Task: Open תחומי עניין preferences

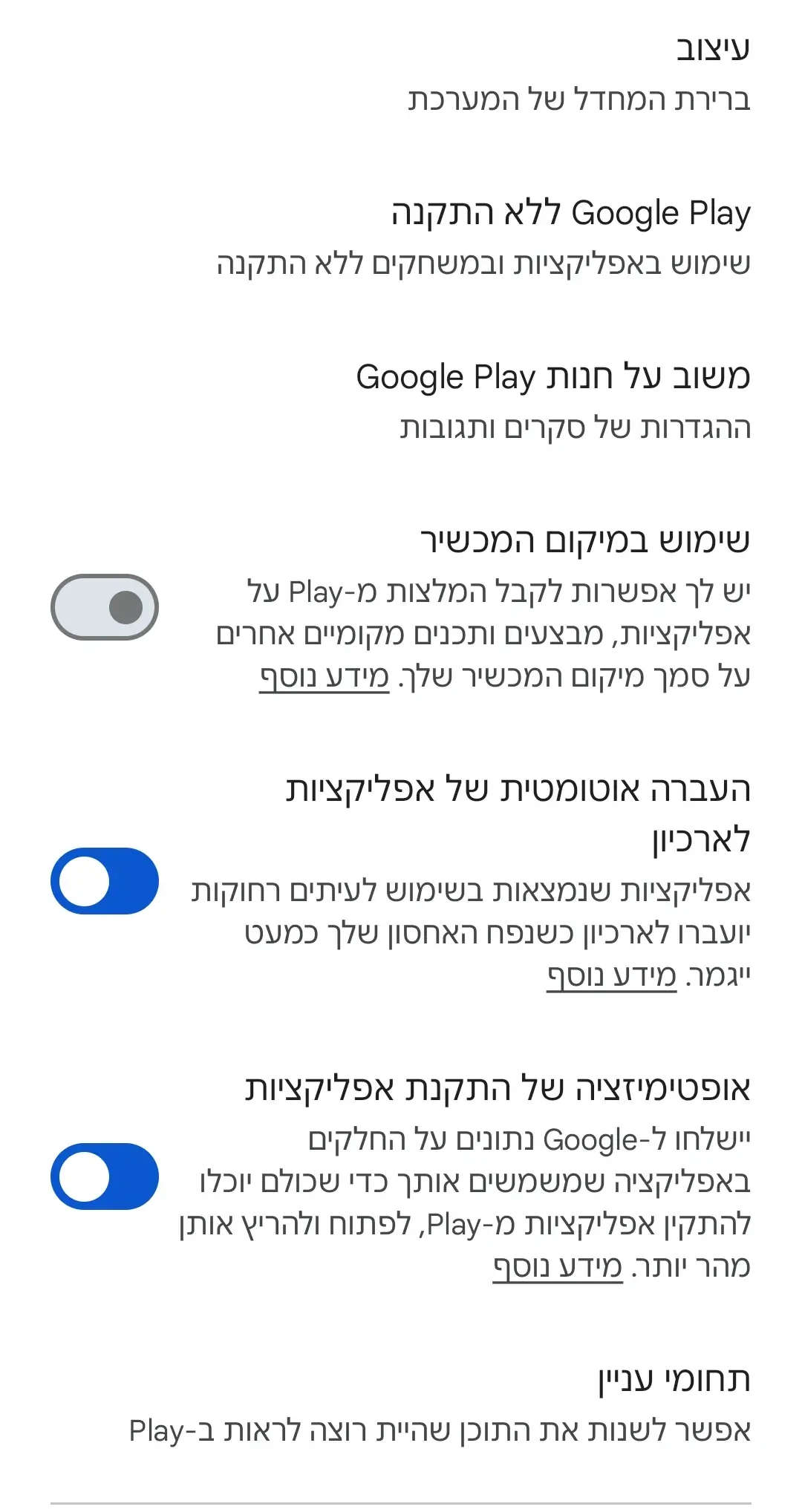Action: click(x=401, y=1404)
